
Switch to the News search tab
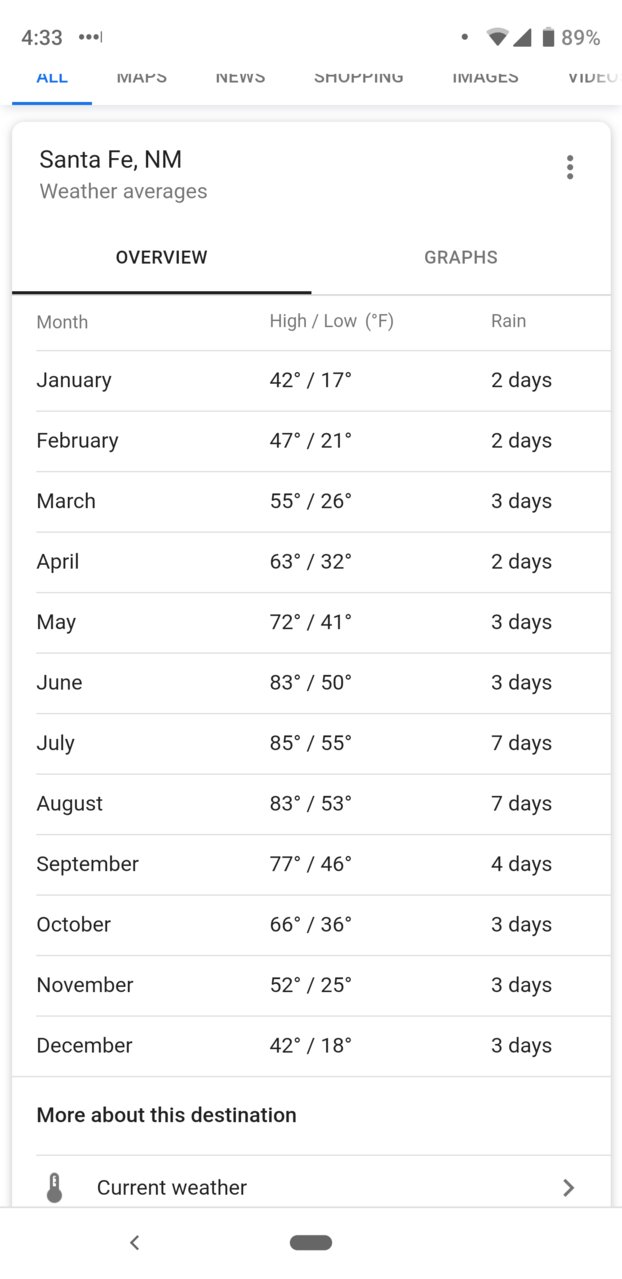click(x=240, y=77)
